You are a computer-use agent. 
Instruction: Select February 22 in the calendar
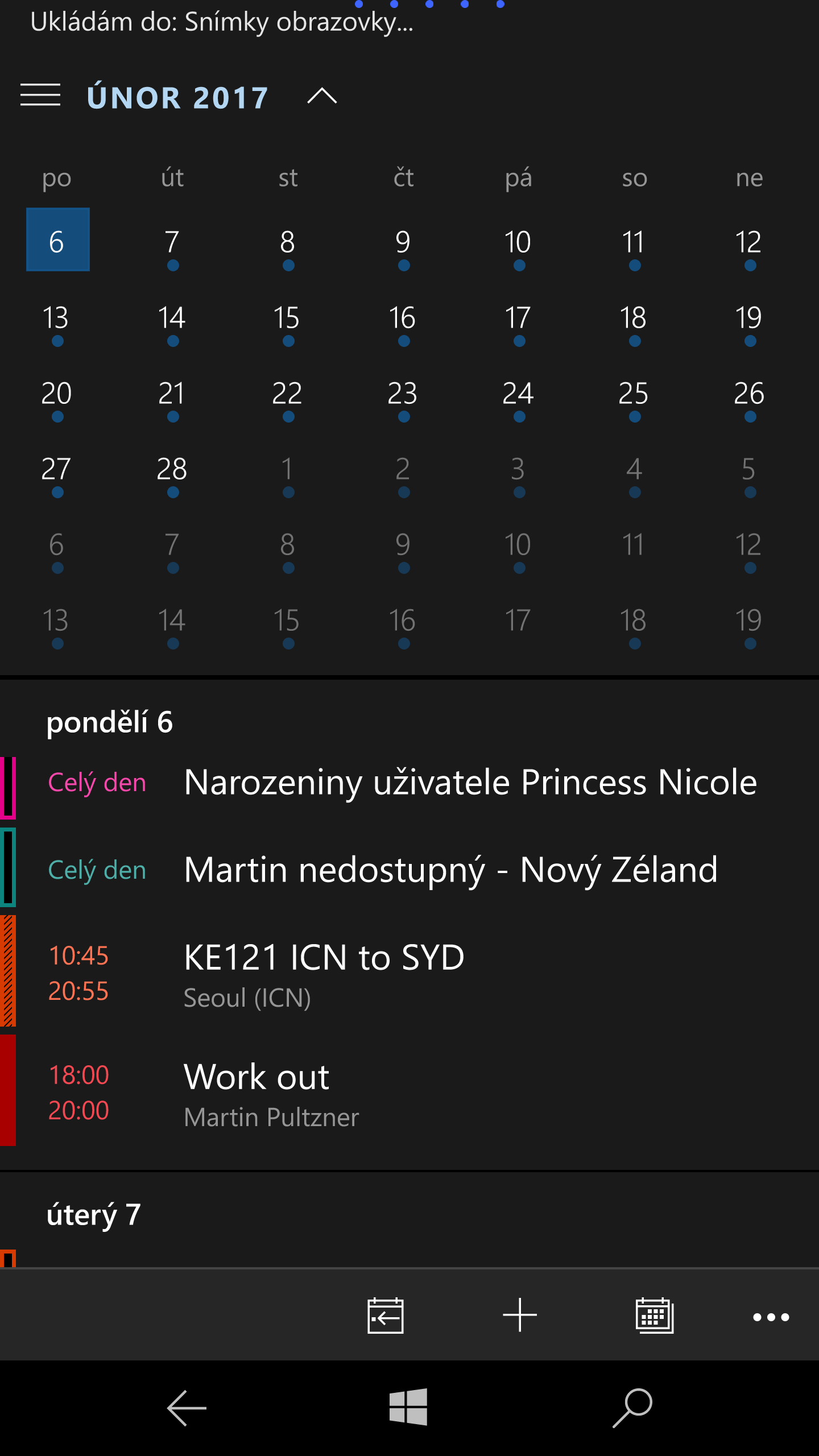287,398
